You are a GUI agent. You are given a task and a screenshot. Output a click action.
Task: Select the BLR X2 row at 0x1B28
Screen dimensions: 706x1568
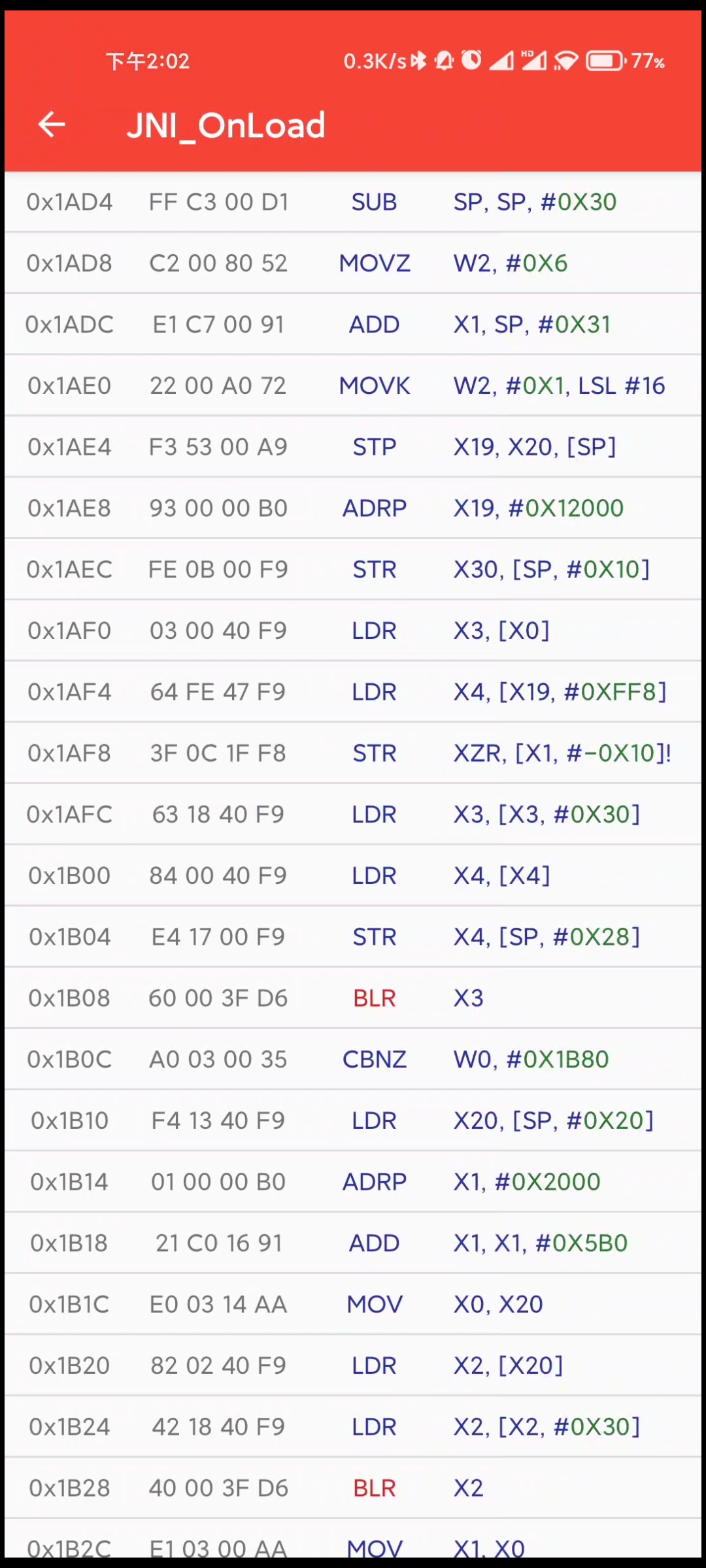click(353, 1488)
